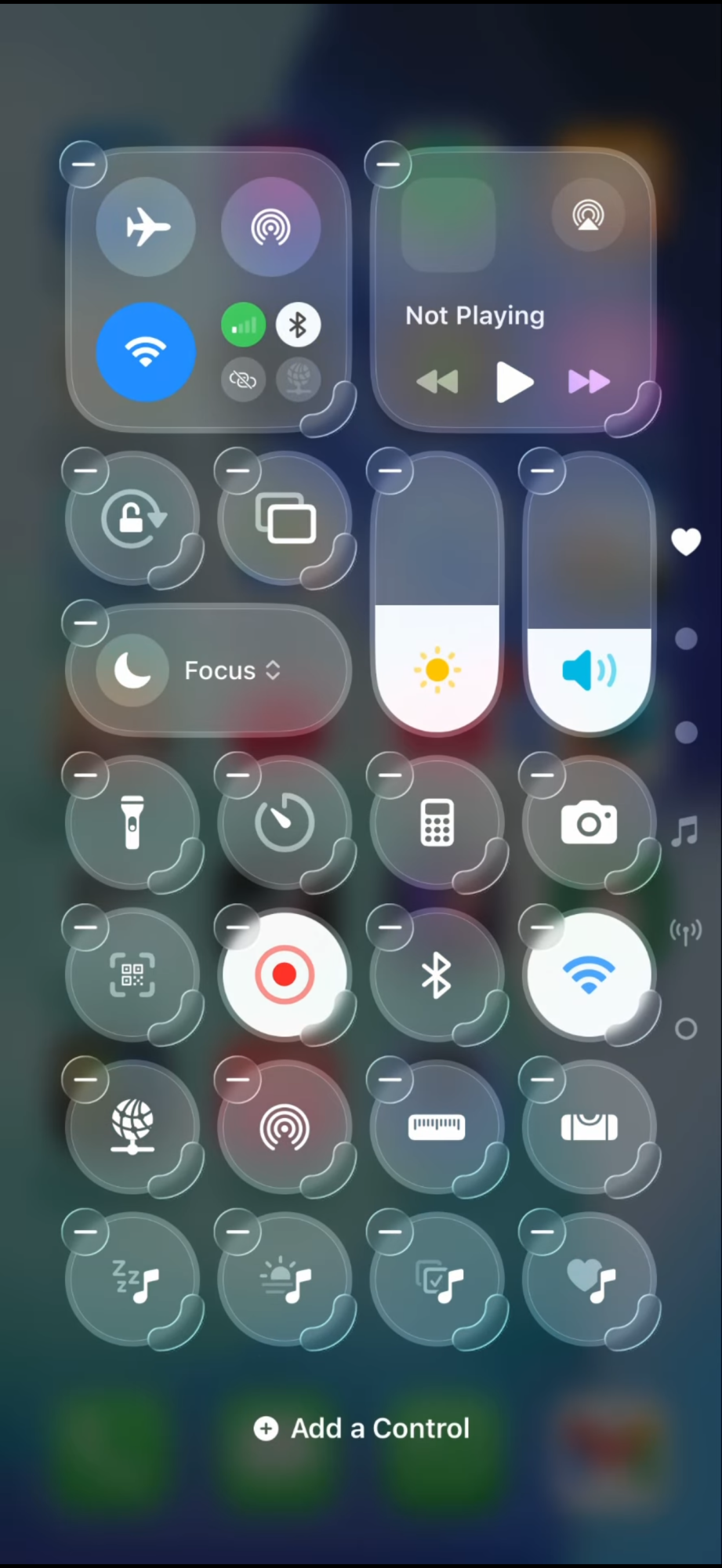Open AirPlay in media widget

tap(588, 215)
